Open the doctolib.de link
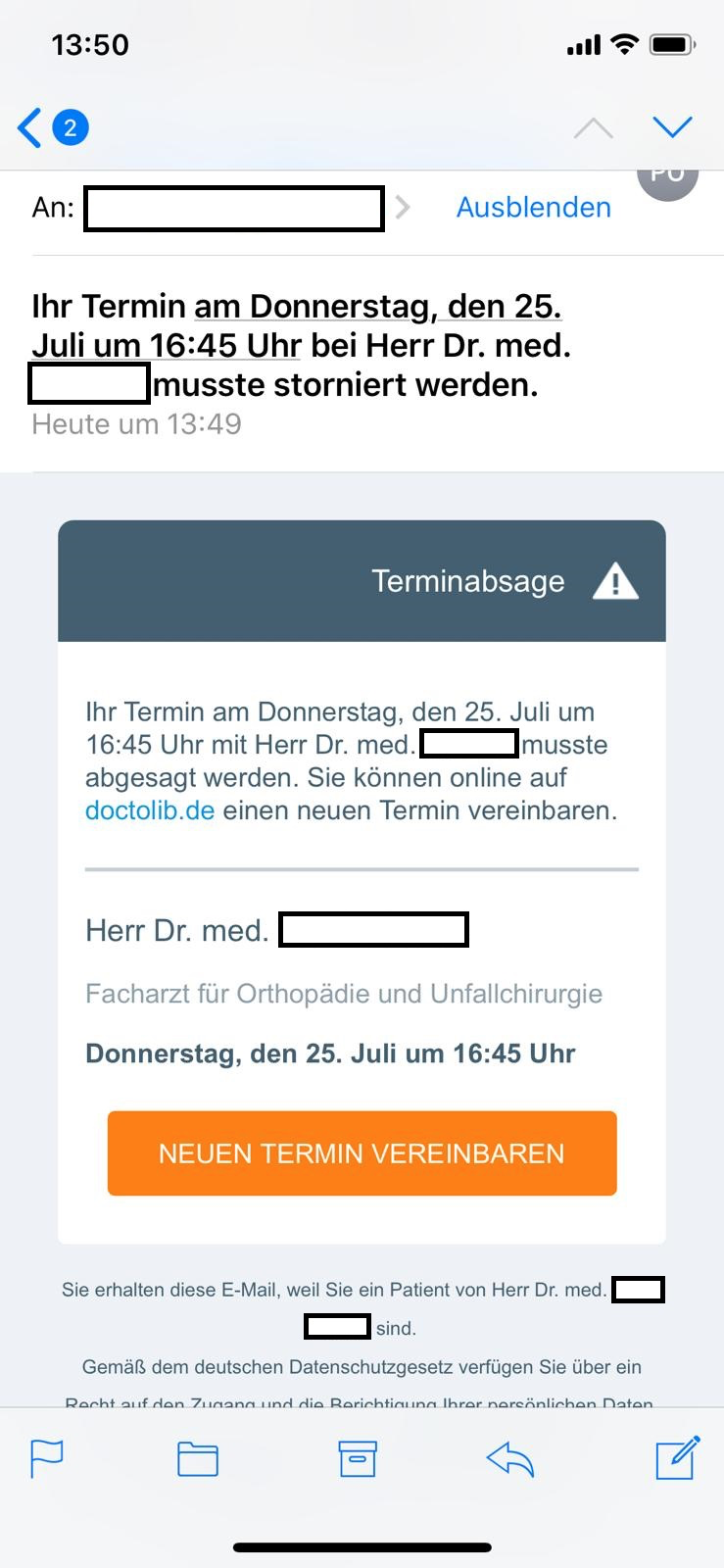Image resolution: width=724 pixels, height=1568 pixels. click(149, 810)
